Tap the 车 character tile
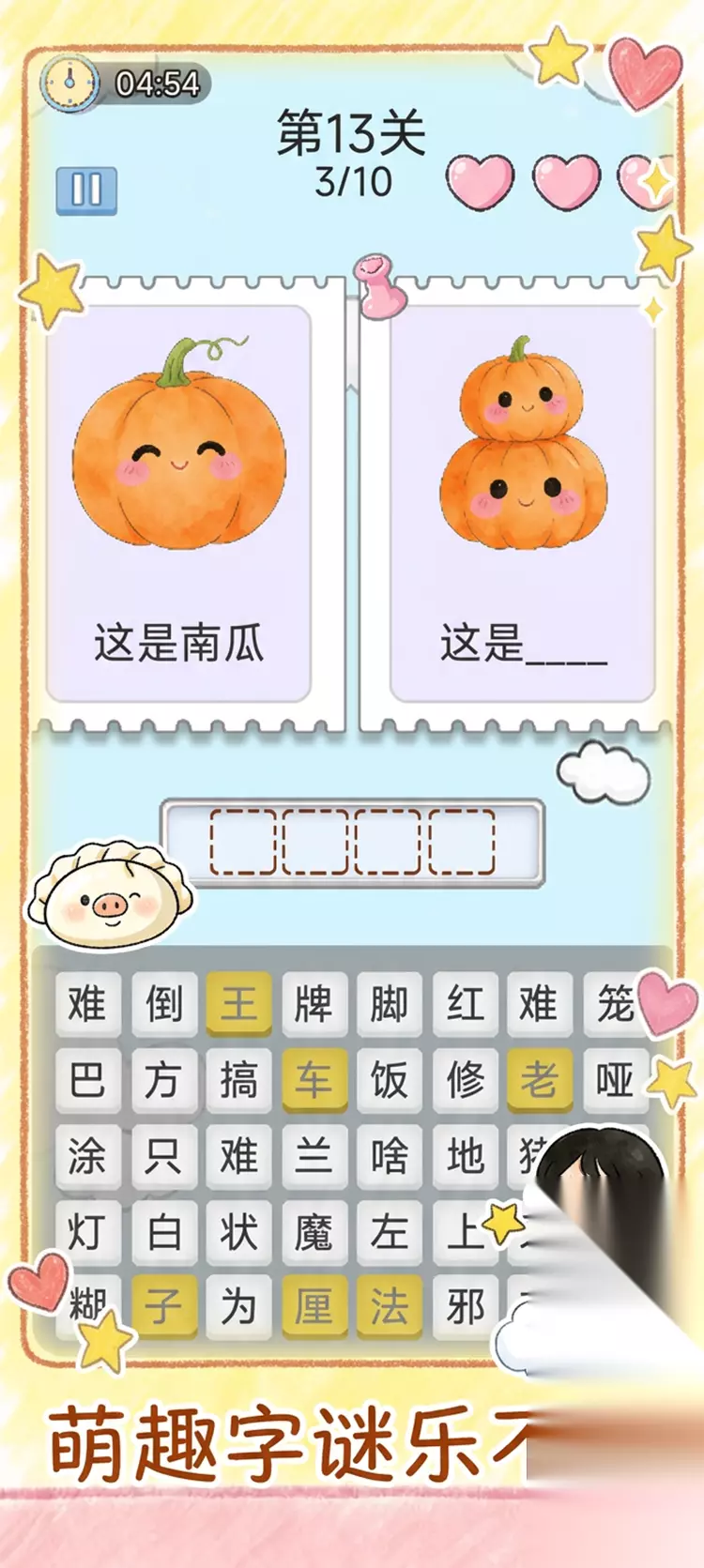 (x=314, y=1080)
